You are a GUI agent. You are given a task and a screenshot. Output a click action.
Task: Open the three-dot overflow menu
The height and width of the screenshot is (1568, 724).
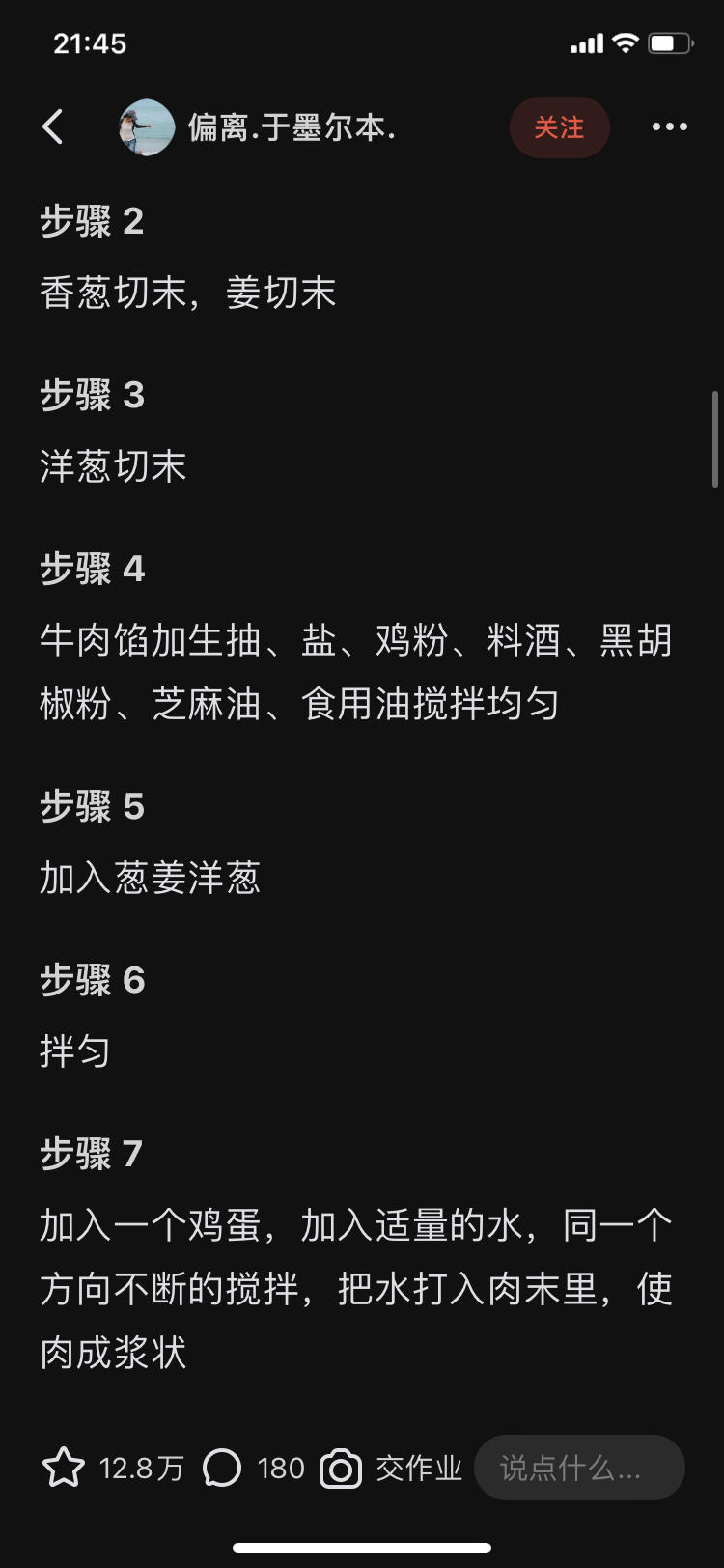669,126
